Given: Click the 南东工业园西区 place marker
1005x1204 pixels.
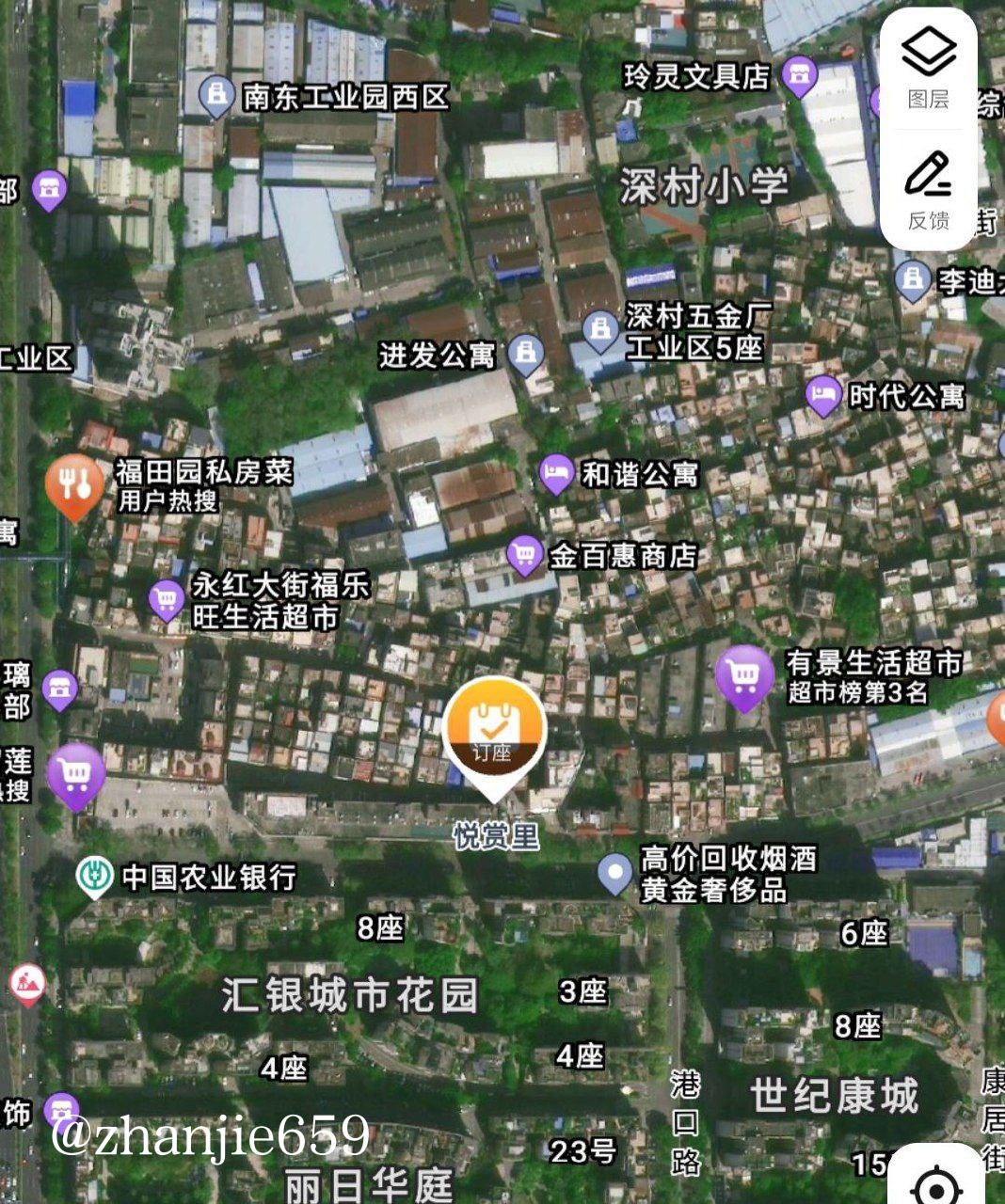Looking at the screenshot, I should click(x=216, y=94).
